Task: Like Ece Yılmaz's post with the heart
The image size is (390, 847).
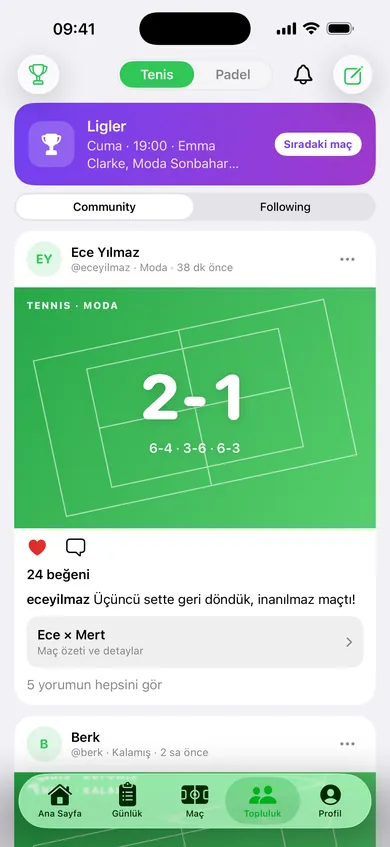Action: coord(37,548)
